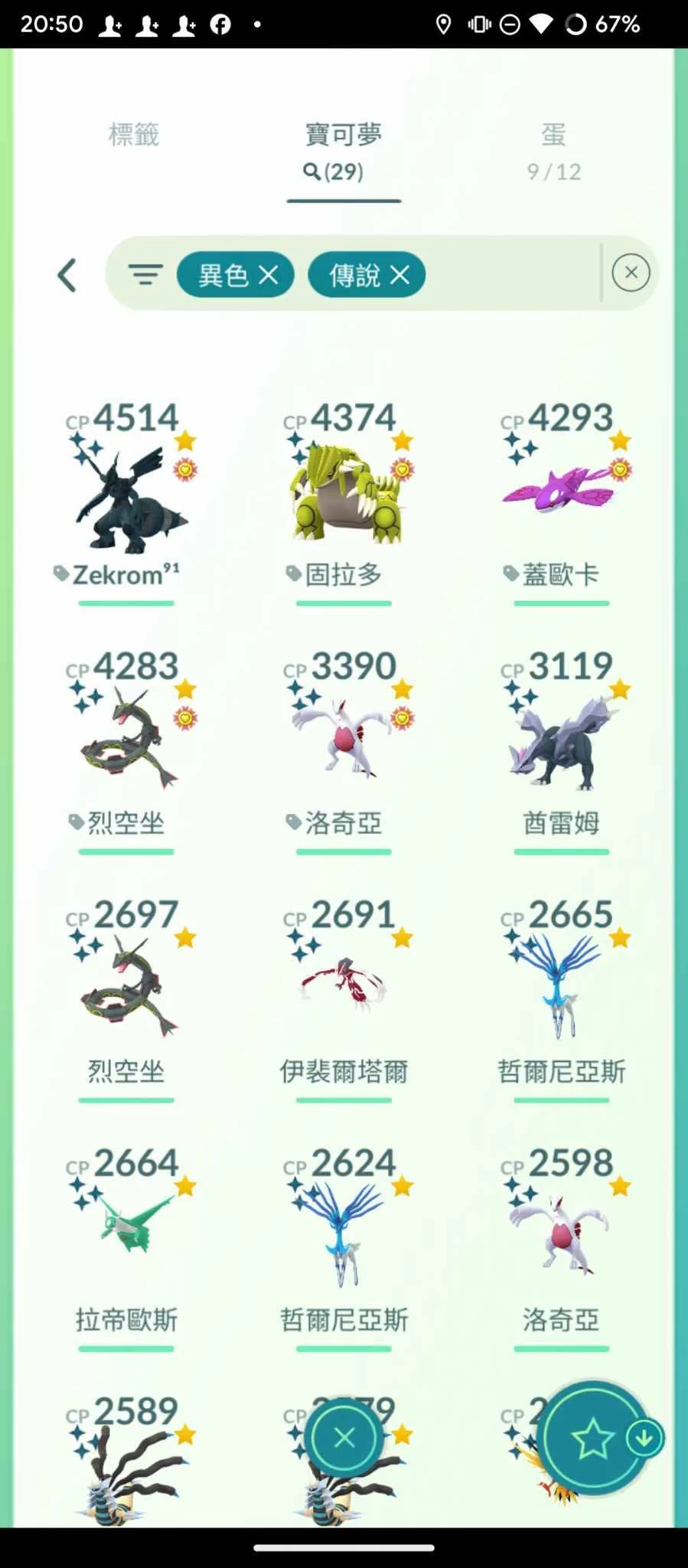Close the Pokémon list with the X button

pos(344,1438)
